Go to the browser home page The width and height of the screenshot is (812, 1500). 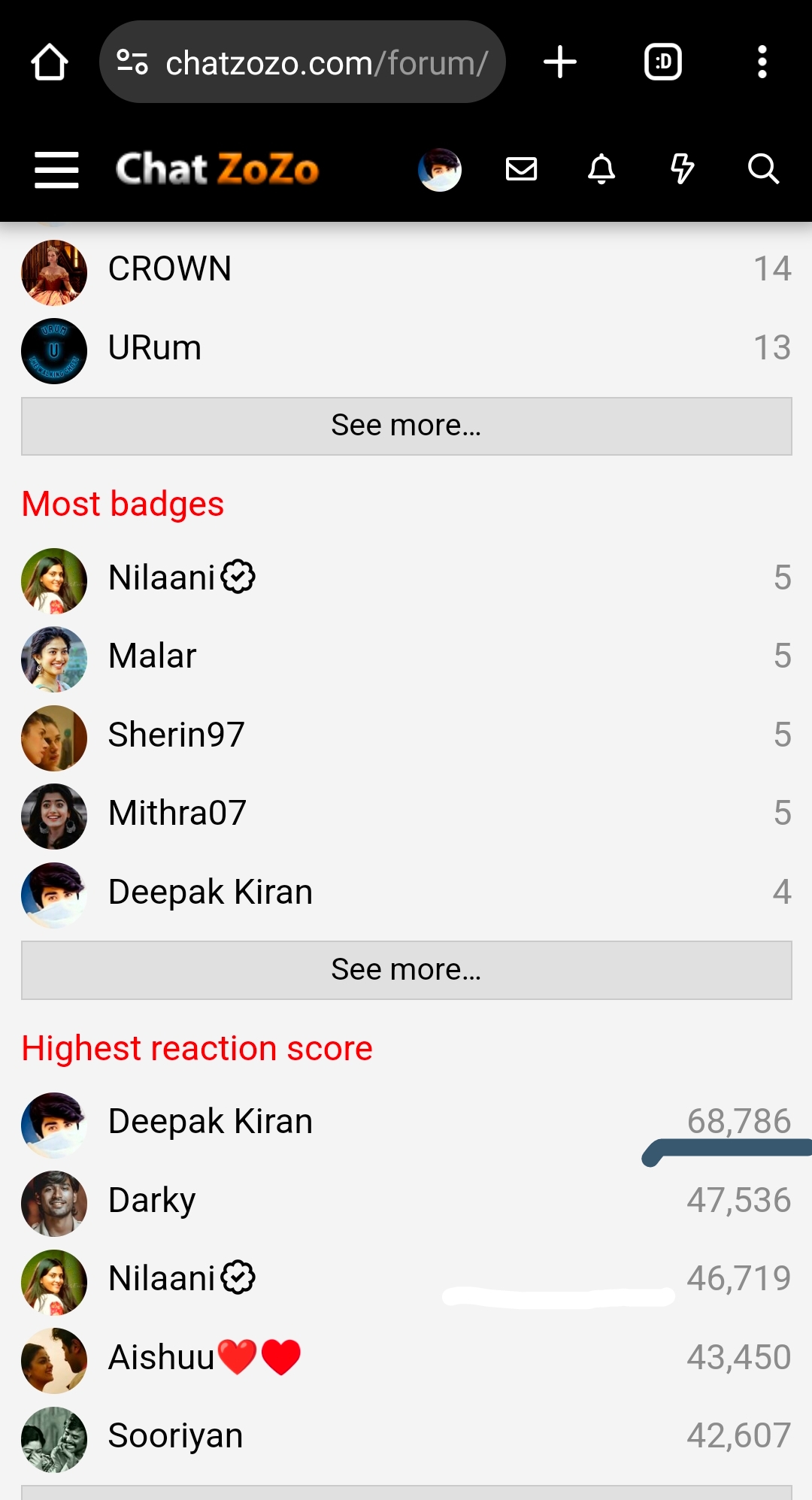[50, 62]
